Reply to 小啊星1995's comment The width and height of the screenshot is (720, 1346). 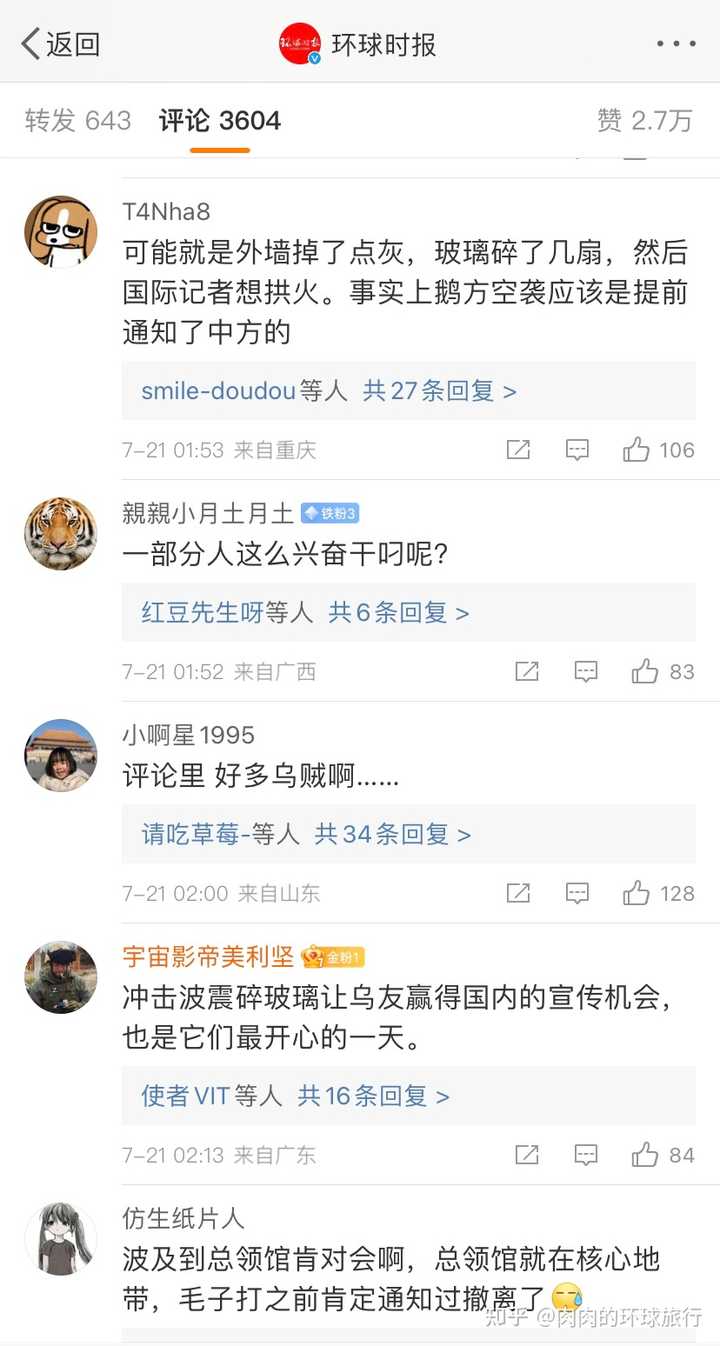pos(577,893)
